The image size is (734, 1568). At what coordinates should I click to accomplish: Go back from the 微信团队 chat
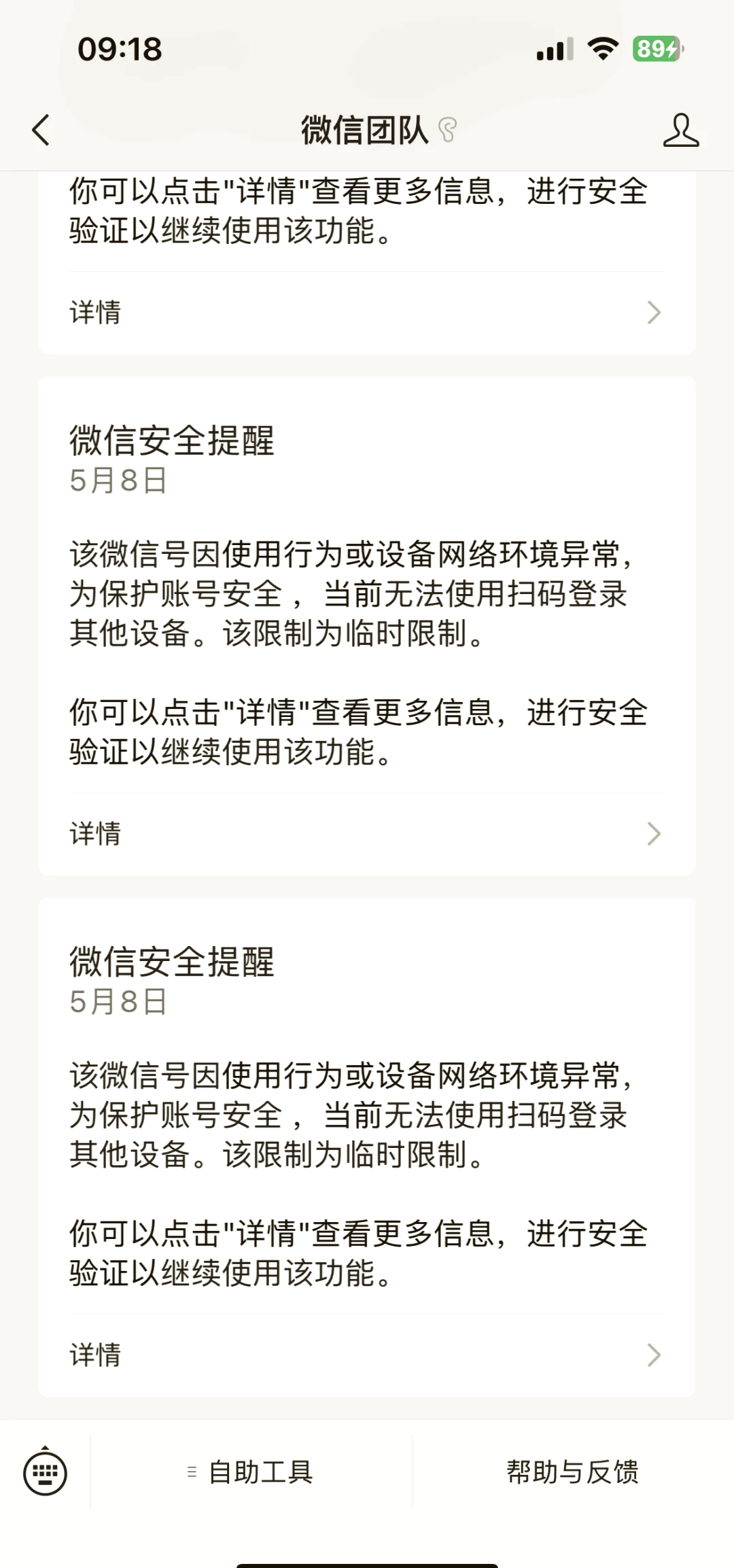coord(41,130)
